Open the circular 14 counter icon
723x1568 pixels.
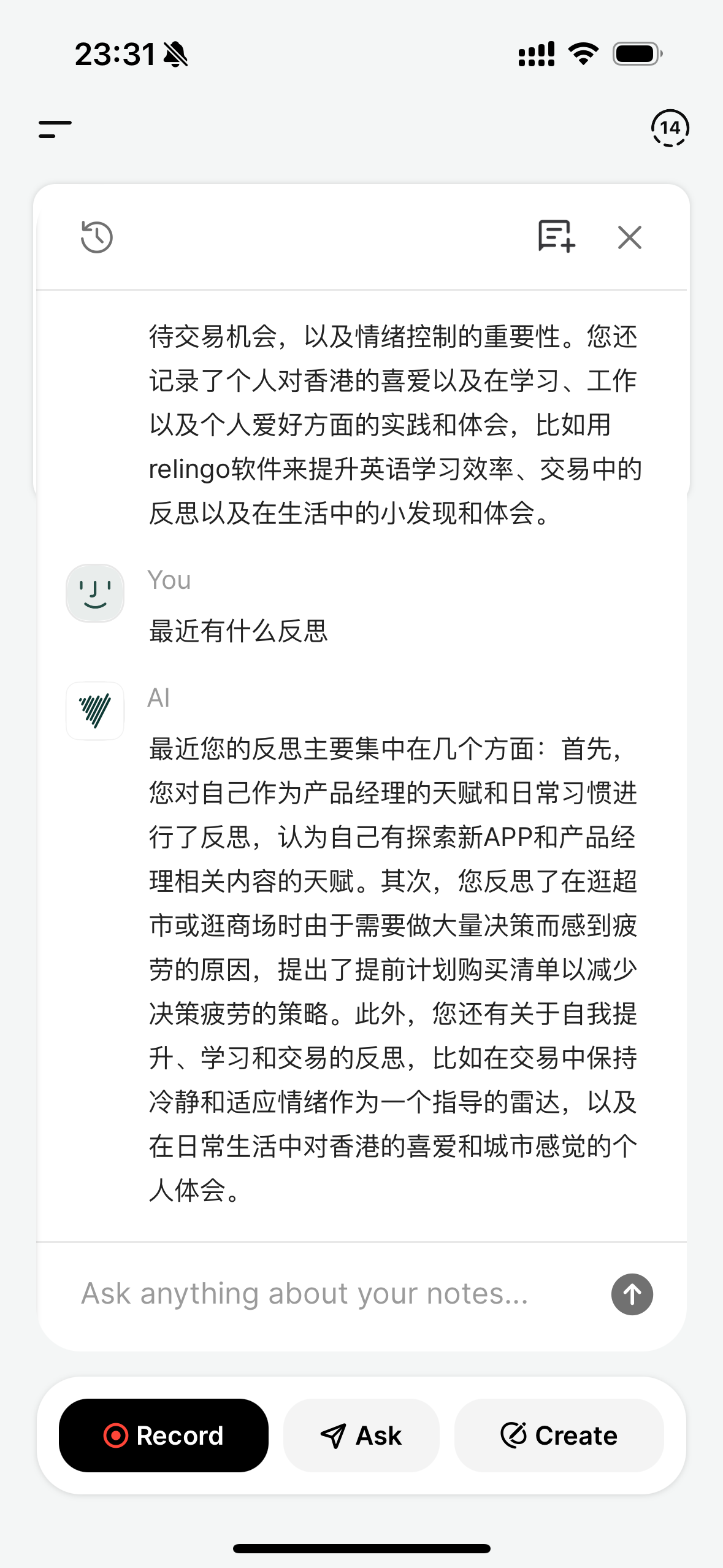[670, 128]
